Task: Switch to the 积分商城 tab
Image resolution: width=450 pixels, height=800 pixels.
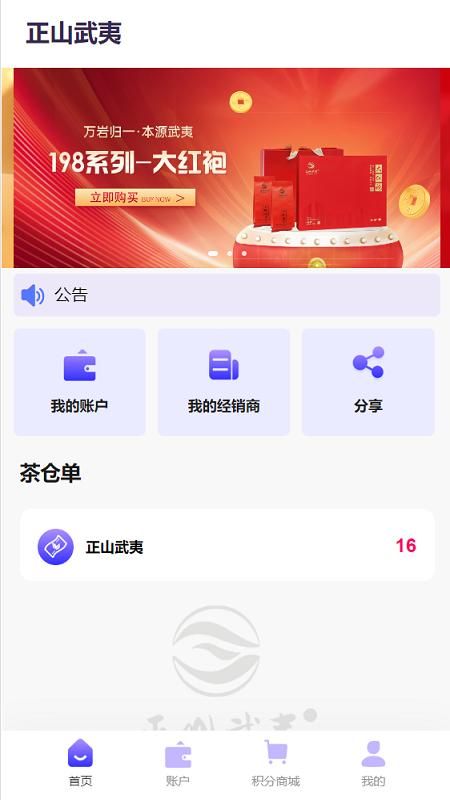Action: [x=276, y=764]
